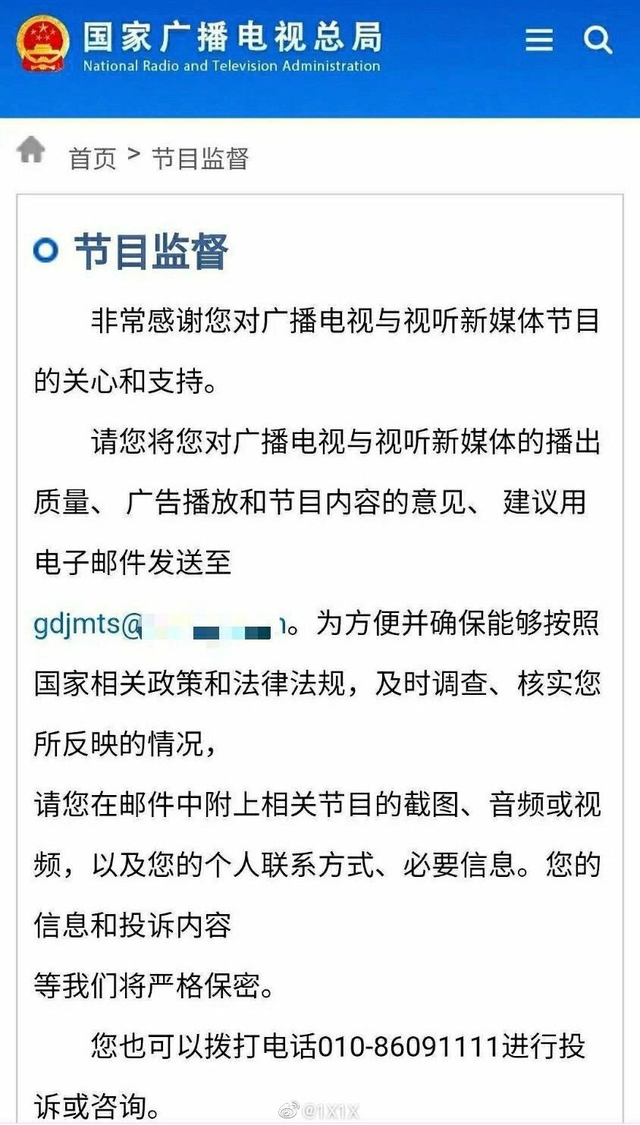The height and width of the screenshot is (1125, 640).
Task: Go to 首页 via the breadcrumb
Action: click(x=92, y=158)
